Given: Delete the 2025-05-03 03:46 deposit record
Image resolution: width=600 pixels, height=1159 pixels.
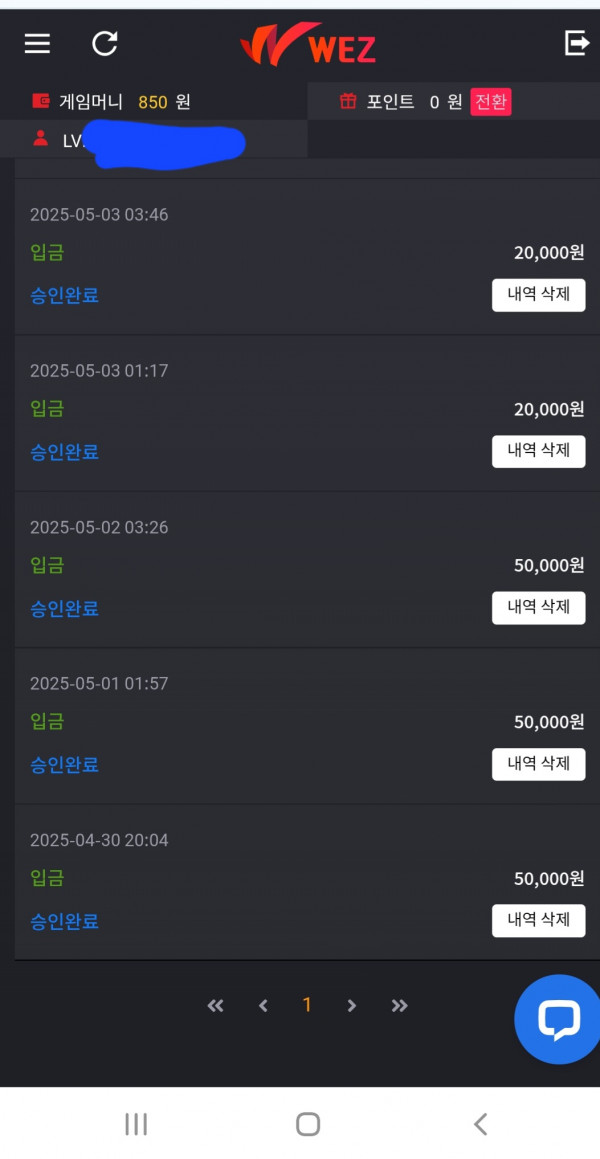Looking at the screenshot, I should (539, 295).
